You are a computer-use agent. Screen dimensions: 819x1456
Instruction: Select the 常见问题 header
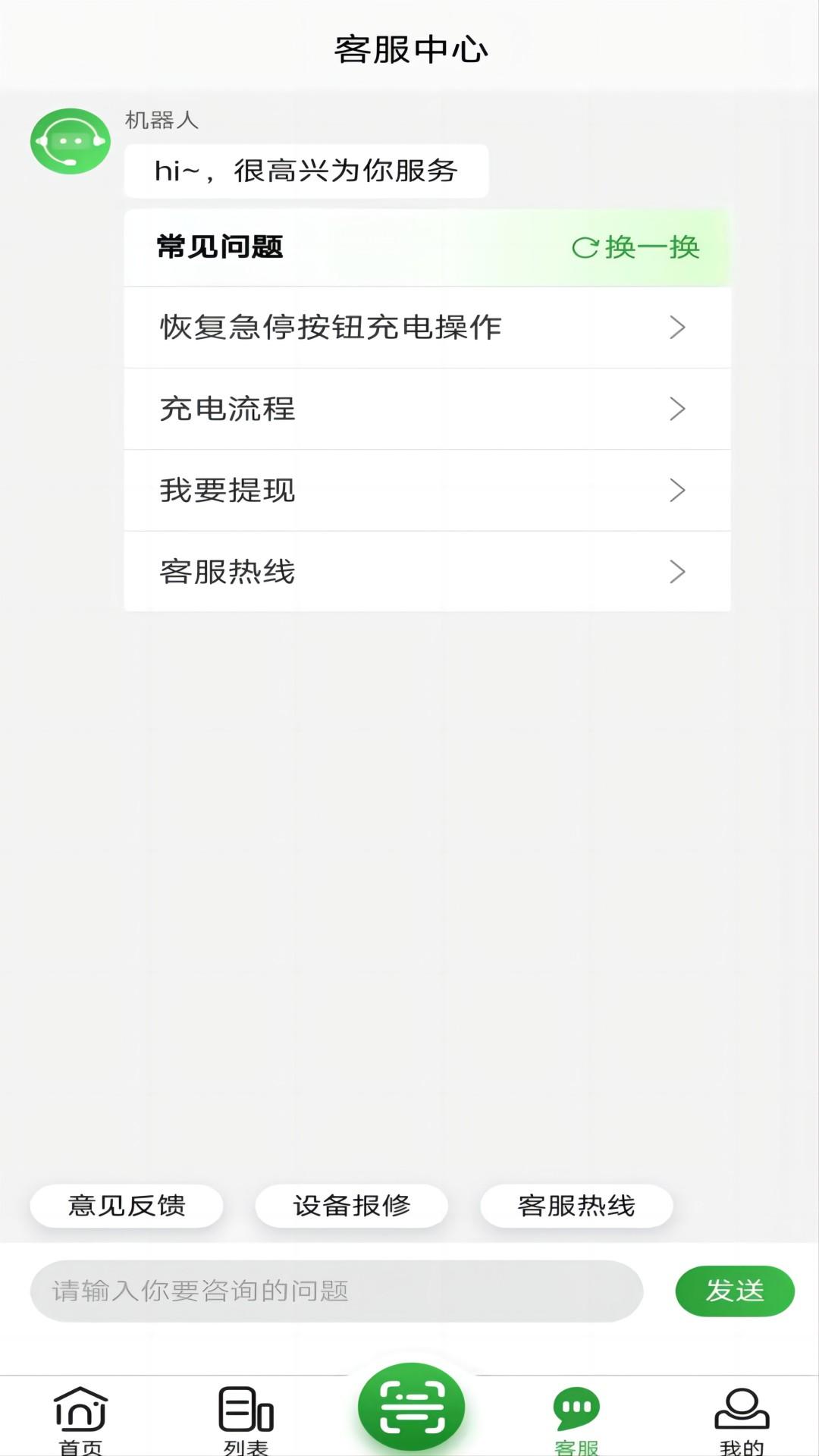(218, 246)
